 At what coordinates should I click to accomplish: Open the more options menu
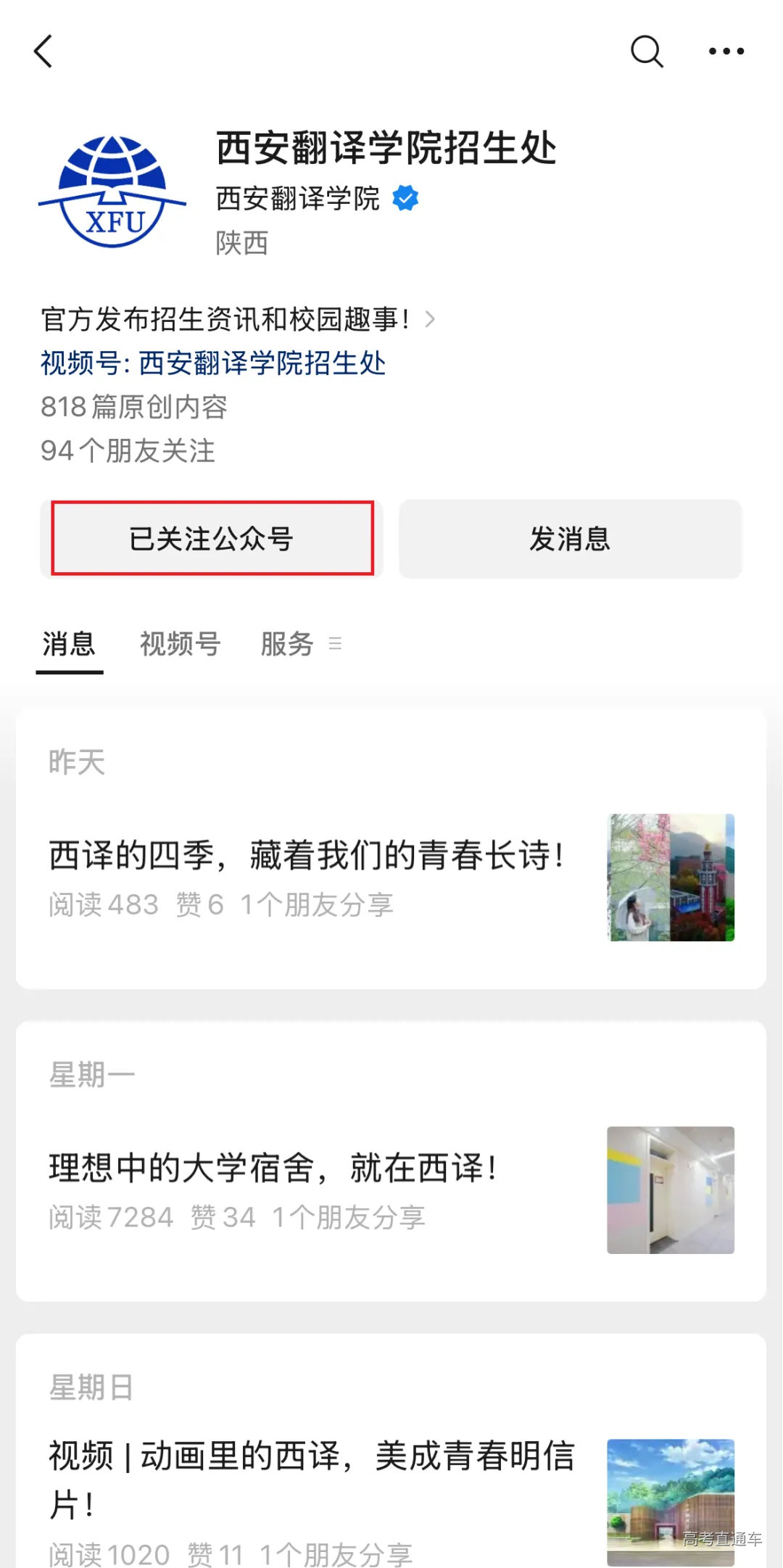(x=726, y=51)
